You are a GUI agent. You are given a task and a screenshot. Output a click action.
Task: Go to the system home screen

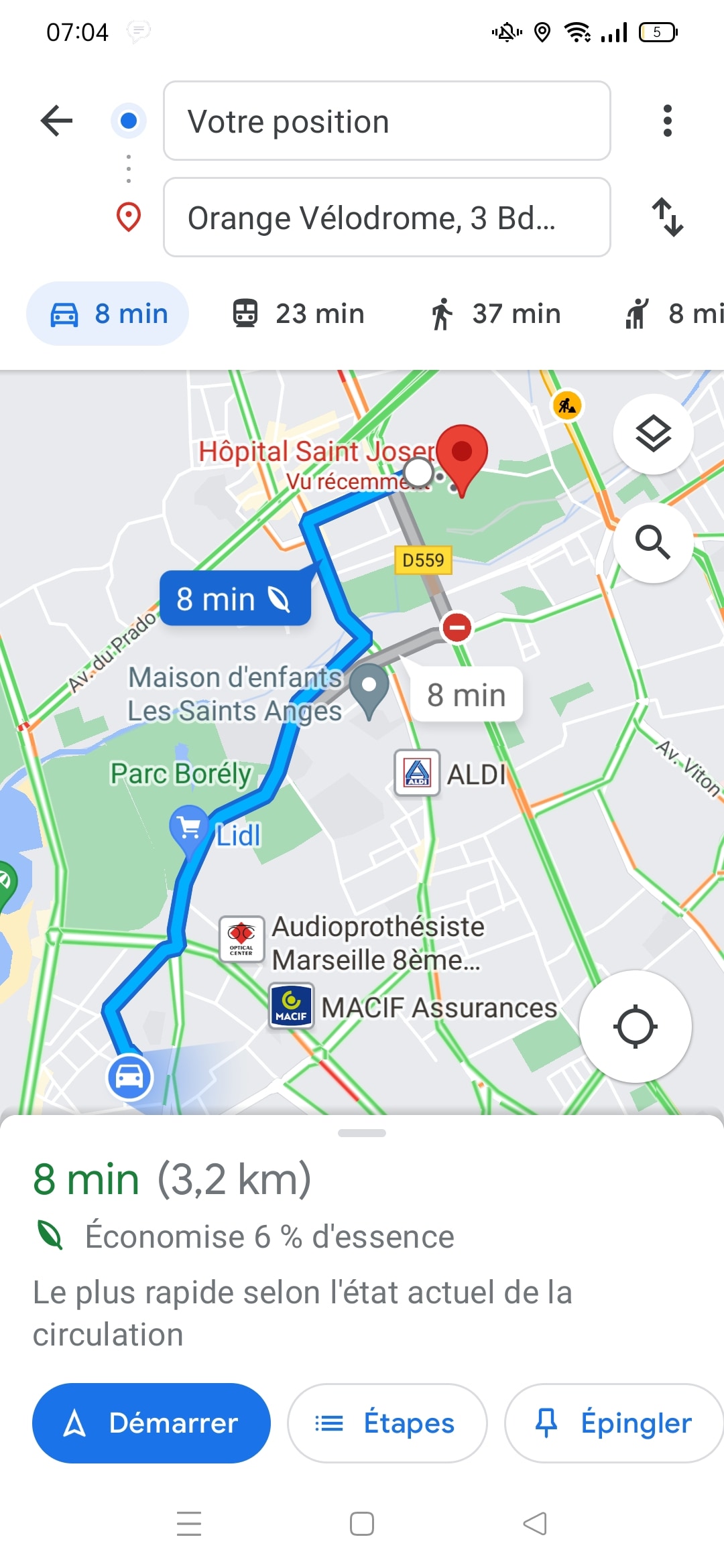coord(362,1523)
